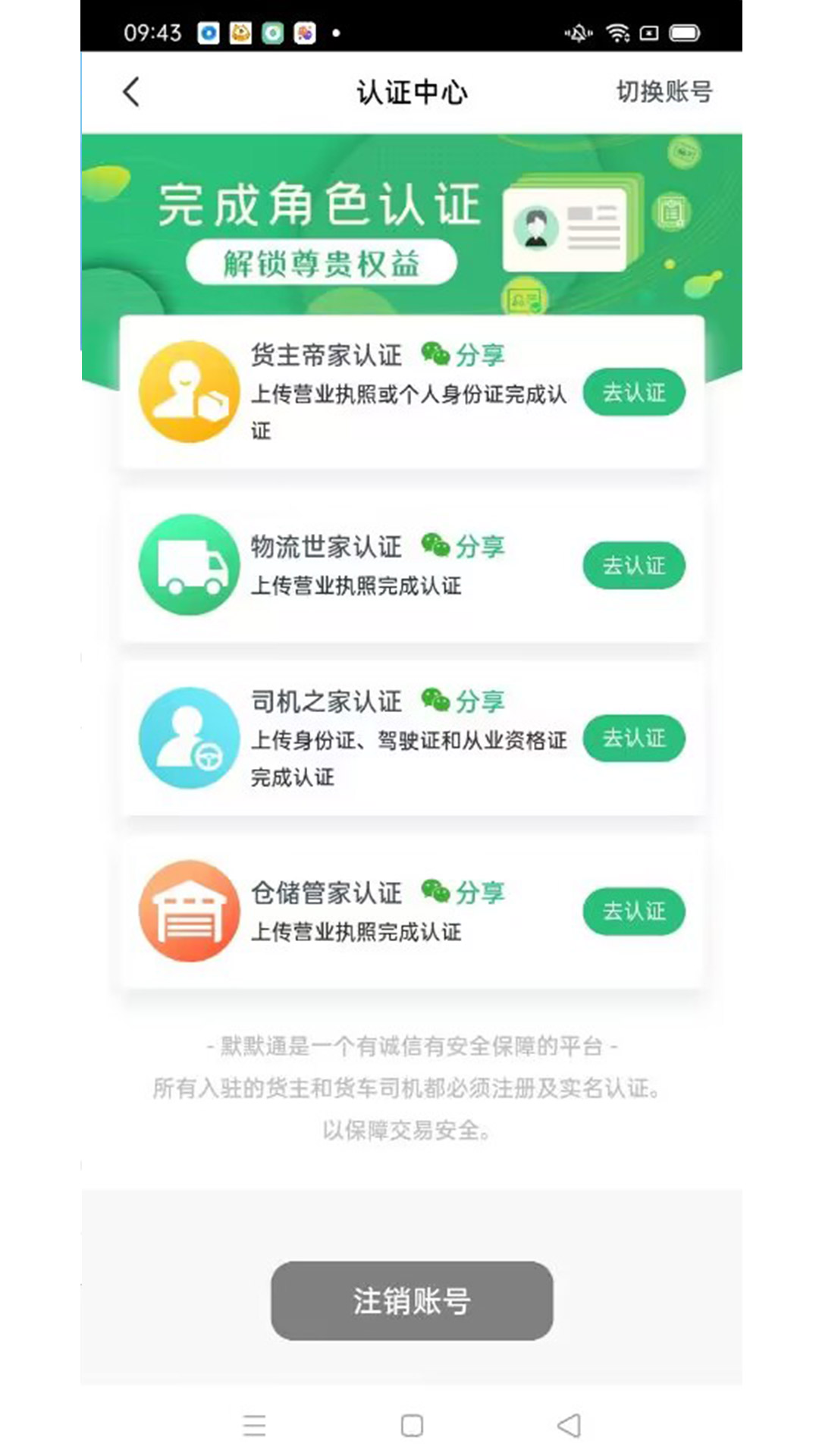Image resolution: width=819 pixels, height=1456 pixels.
Task: Share 货主帝家认证 via WeChat
Action: click(463, 355)
